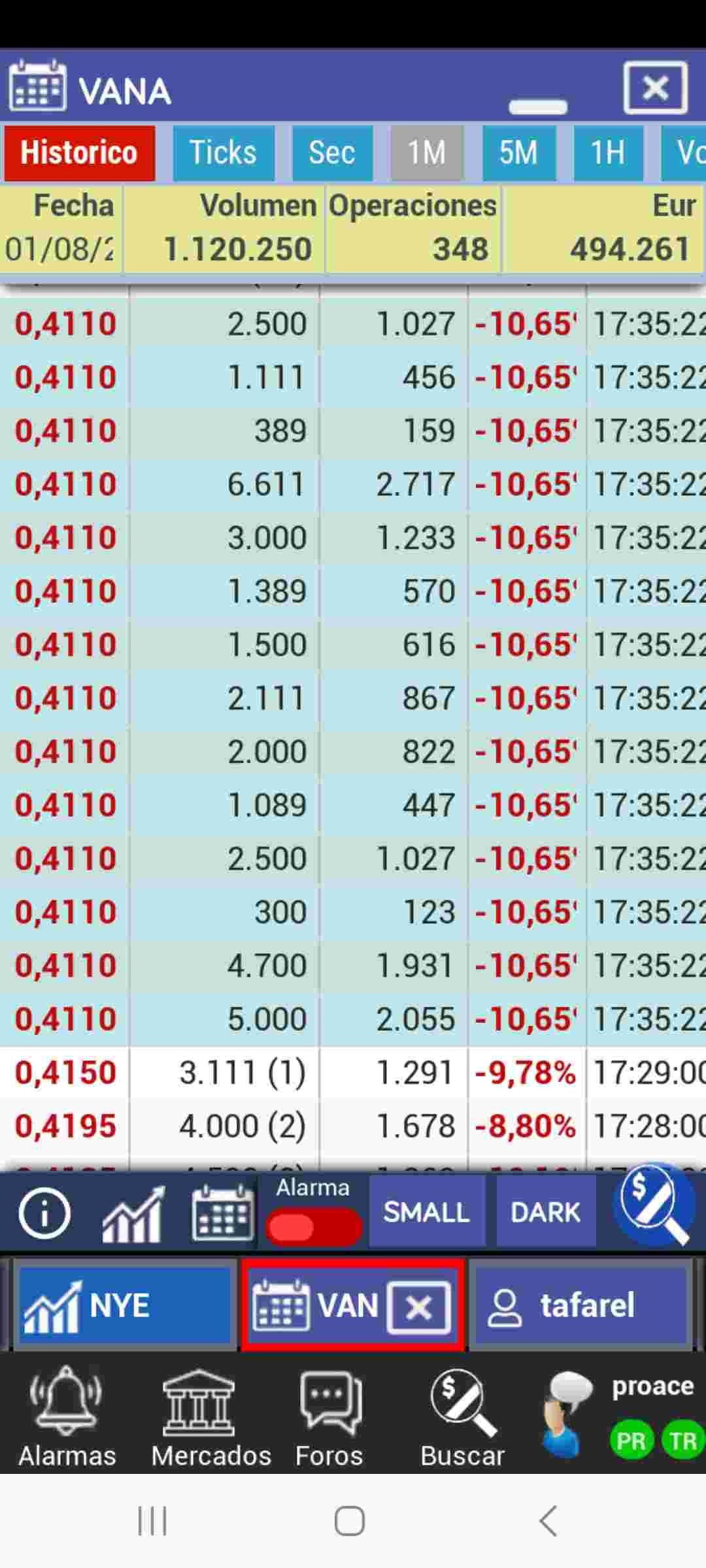The image size is (706, 1568).
Task: Switch to DARK theme
Action: (546, 1212)
